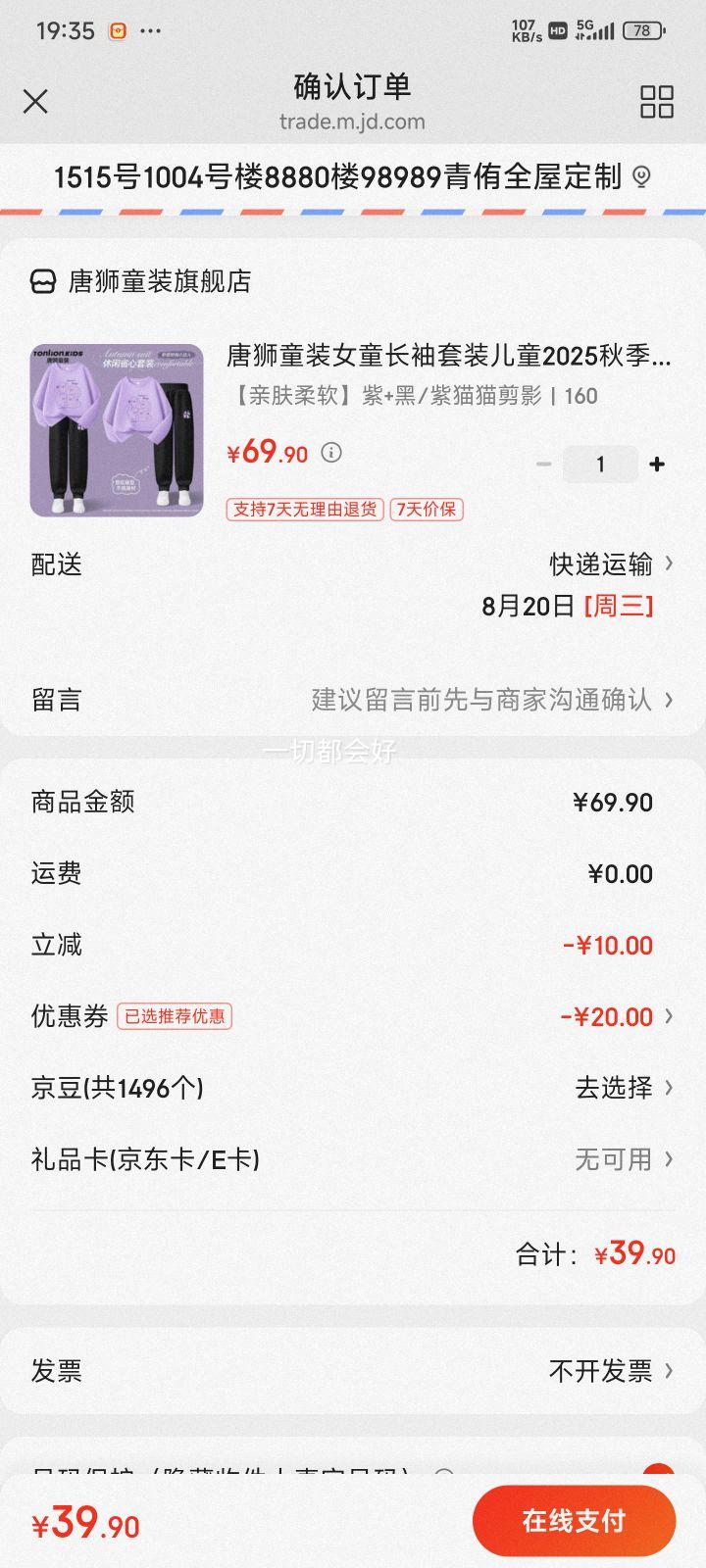
Task: Open the product thumbnail image
Action: point(117,430)
